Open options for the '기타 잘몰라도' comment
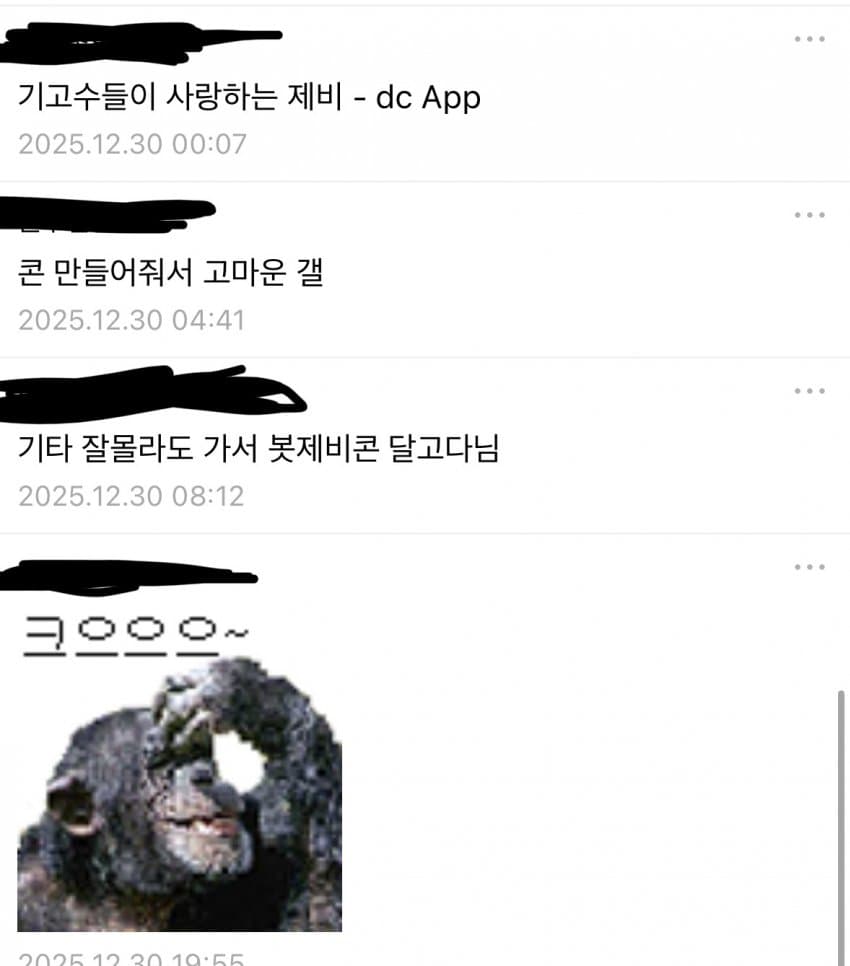This screenshot has width=850, height=966. pos(809,391)
